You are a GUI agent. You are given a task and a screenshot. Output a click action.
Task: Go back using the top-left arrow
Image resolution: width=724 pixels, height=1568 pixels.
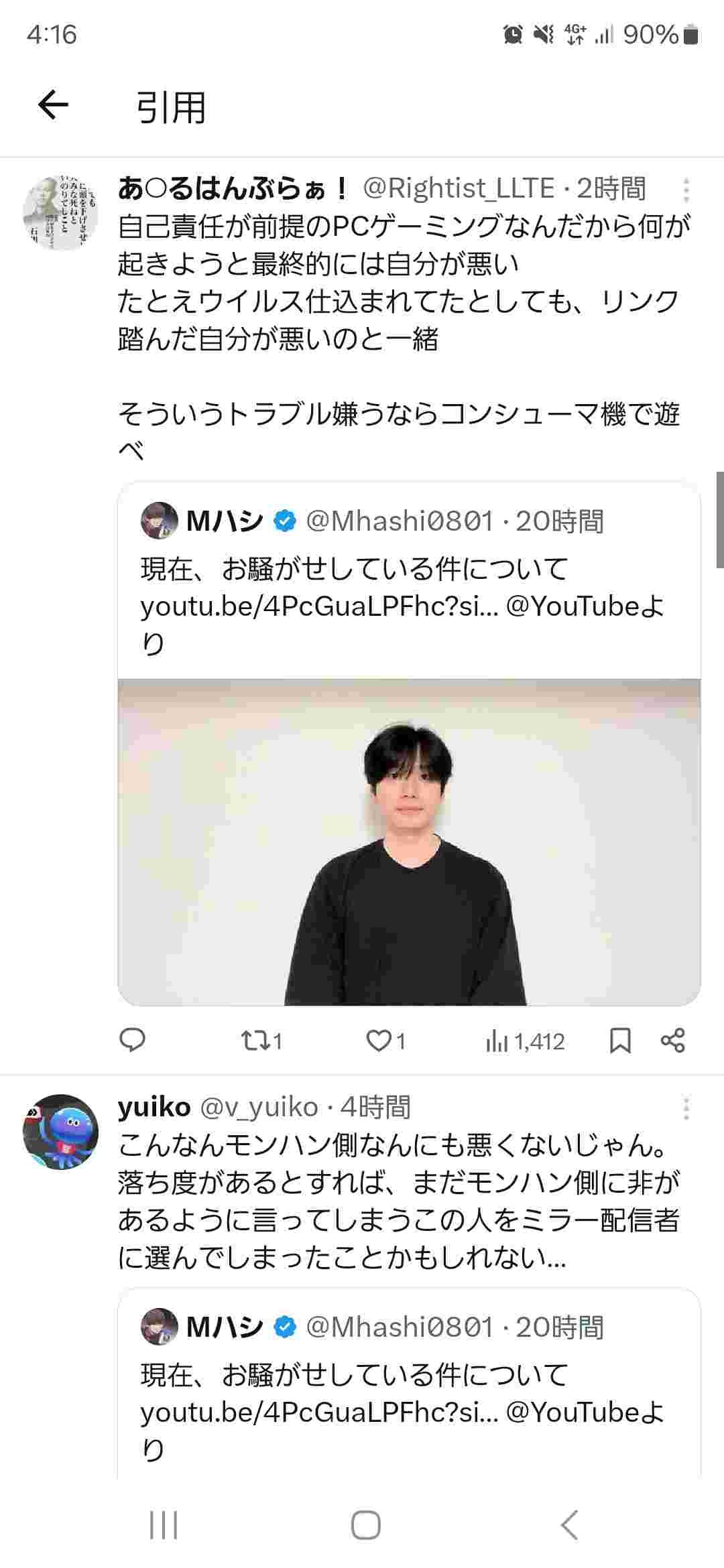(53, 105)
